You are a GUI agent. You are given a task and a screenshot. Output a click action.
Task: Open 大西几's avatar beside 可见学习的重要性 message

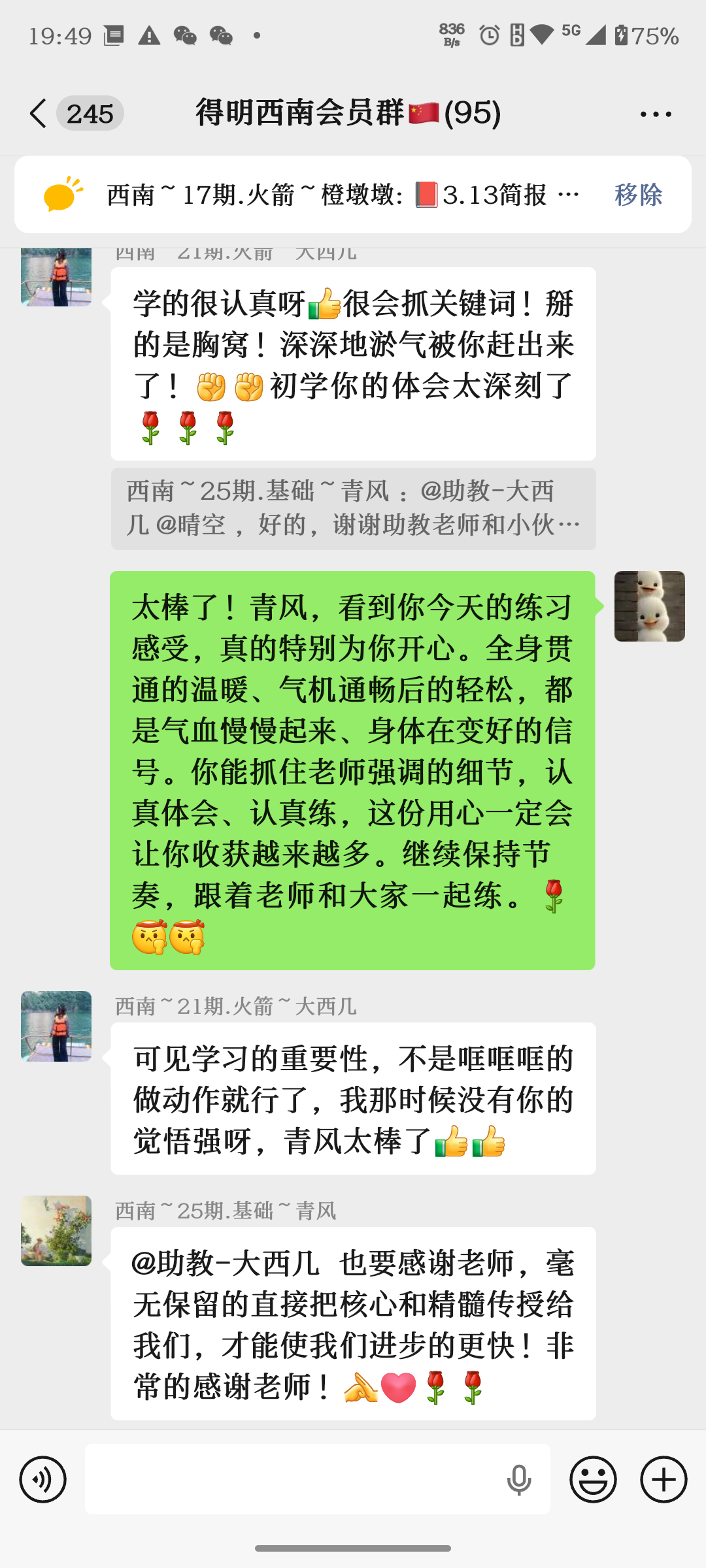click(56, 1026)
